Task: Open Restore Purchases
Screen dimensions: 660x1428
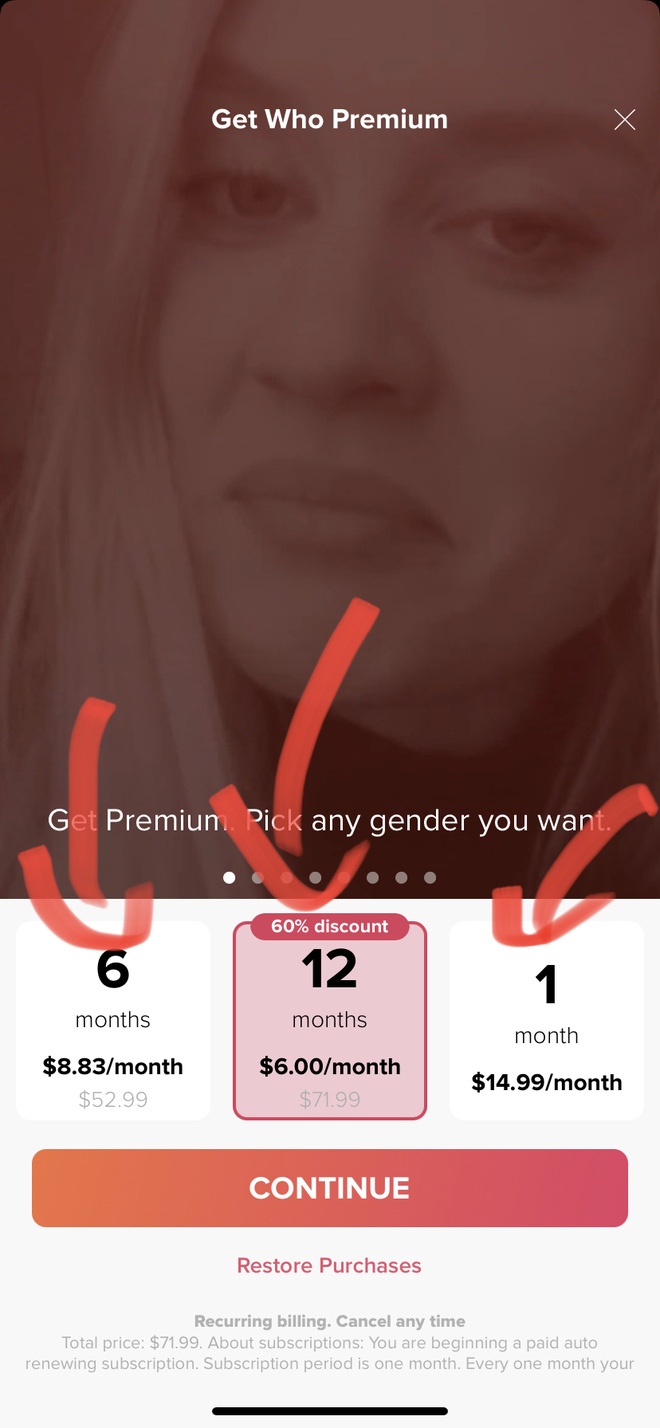Action: tap(329, 1265)
